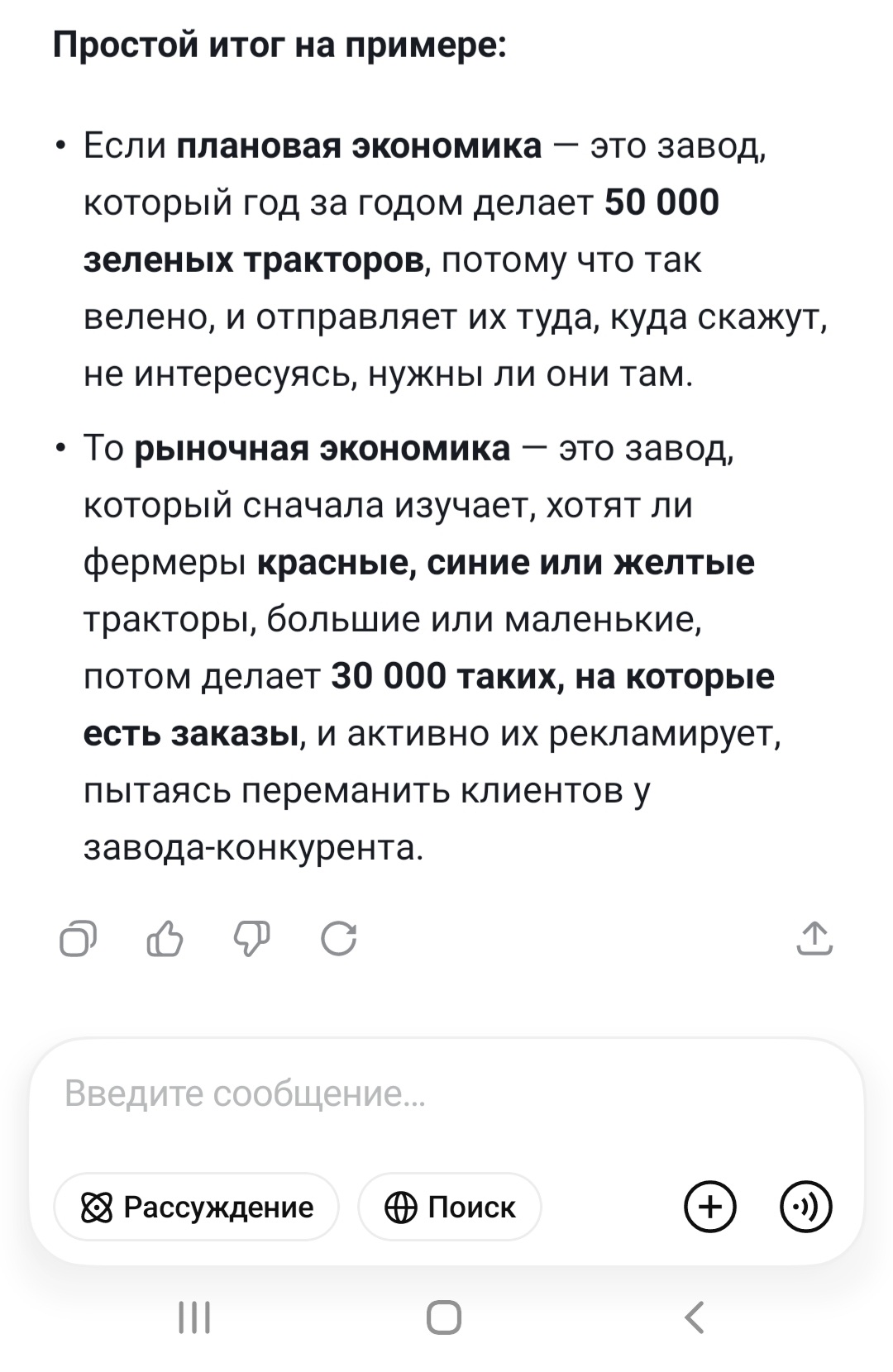Copy the response text

coord(78,939)
